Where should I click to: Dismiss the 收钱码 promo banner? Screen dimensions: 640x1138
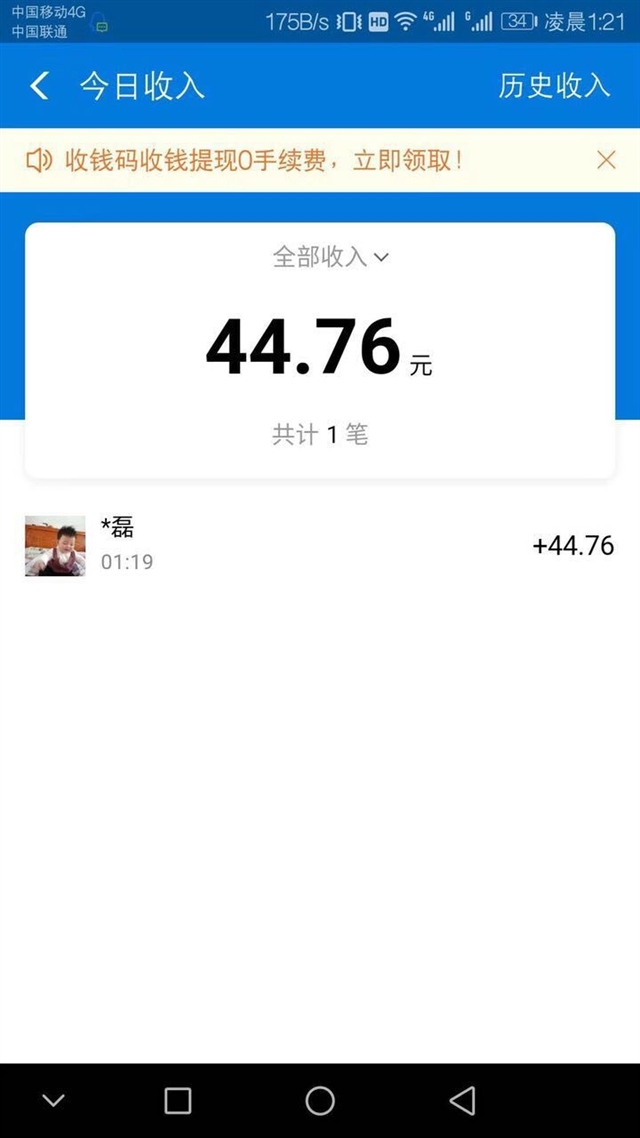(606, 160)
